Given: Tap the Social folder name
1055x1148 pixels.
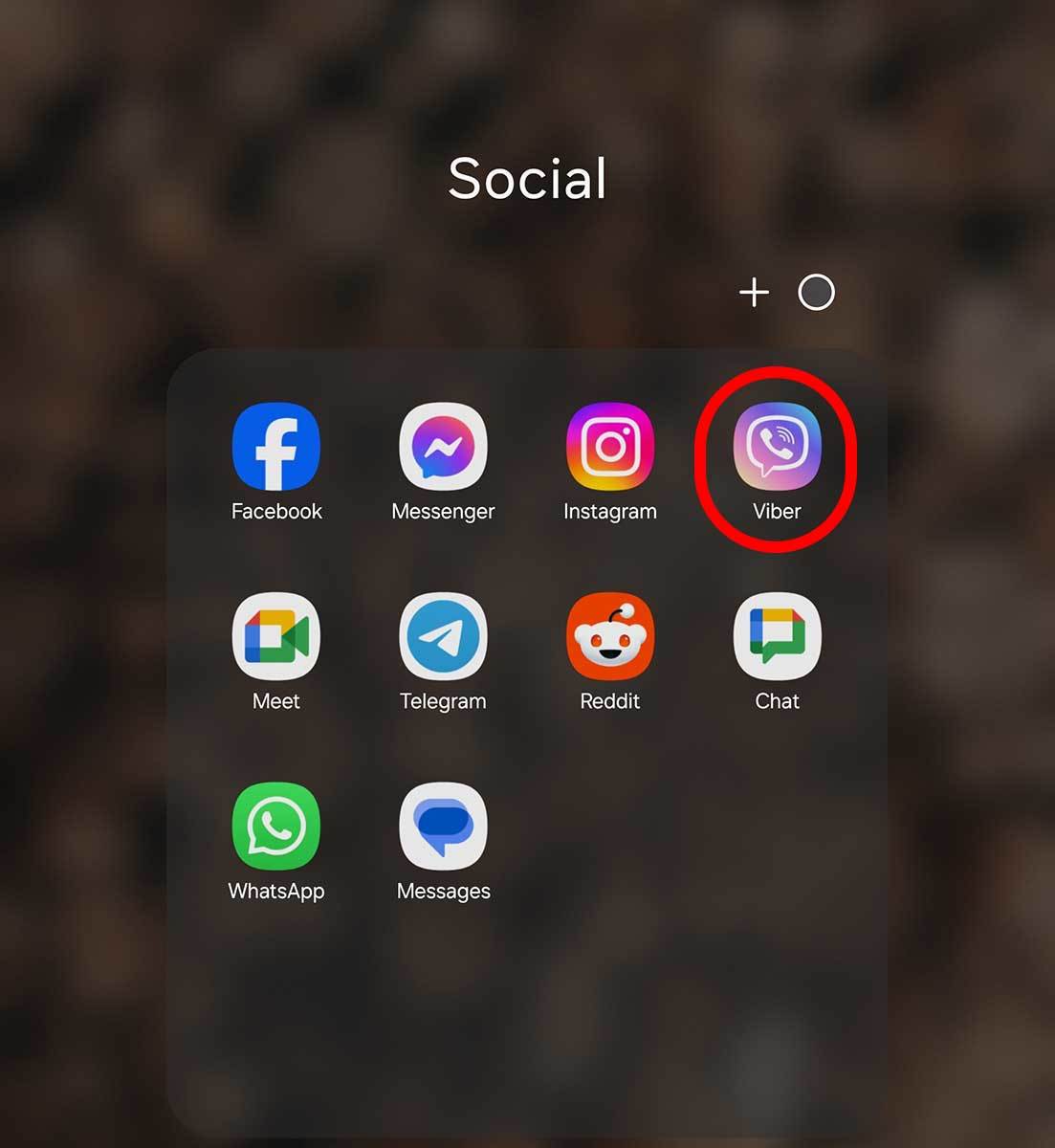Looking at the screenshot, I should coord(527,179).
